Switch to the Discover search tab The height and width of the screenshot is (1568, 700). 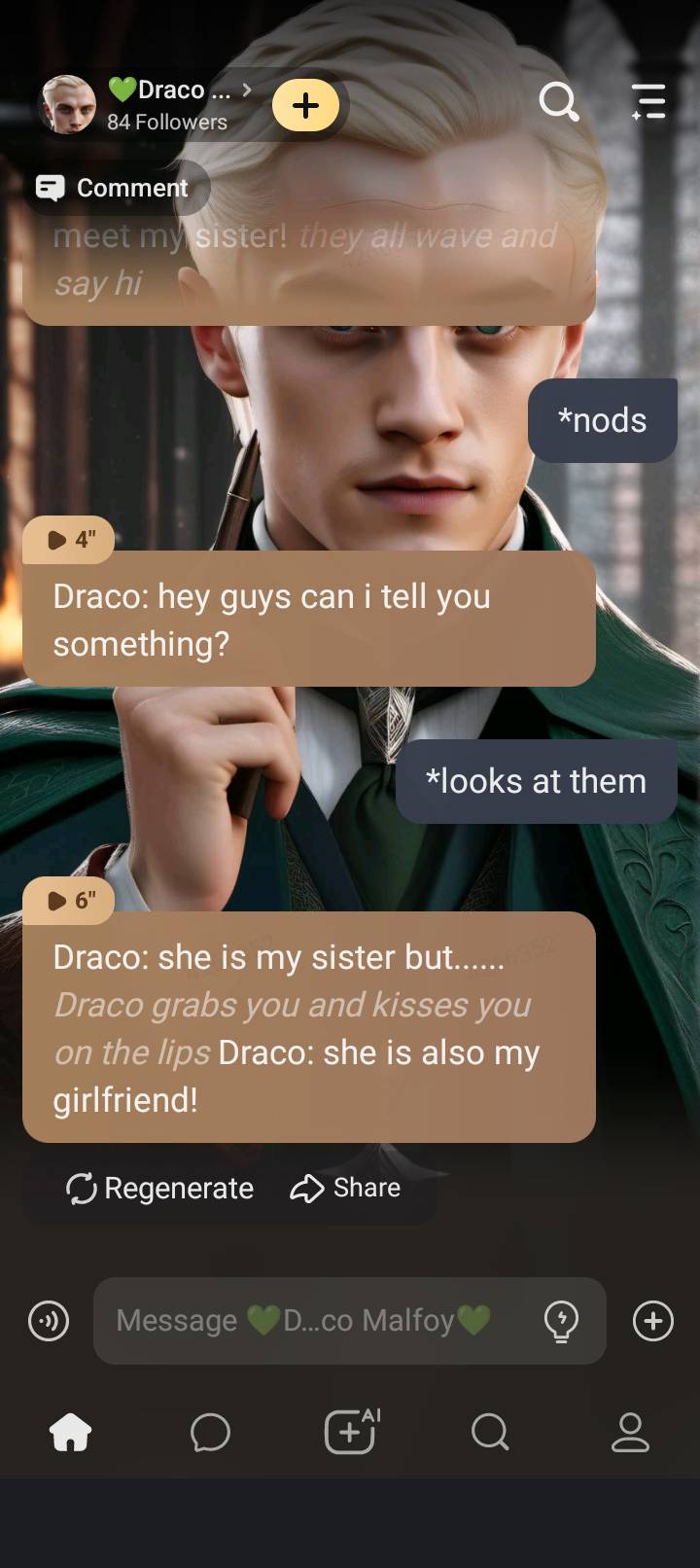490,1432
